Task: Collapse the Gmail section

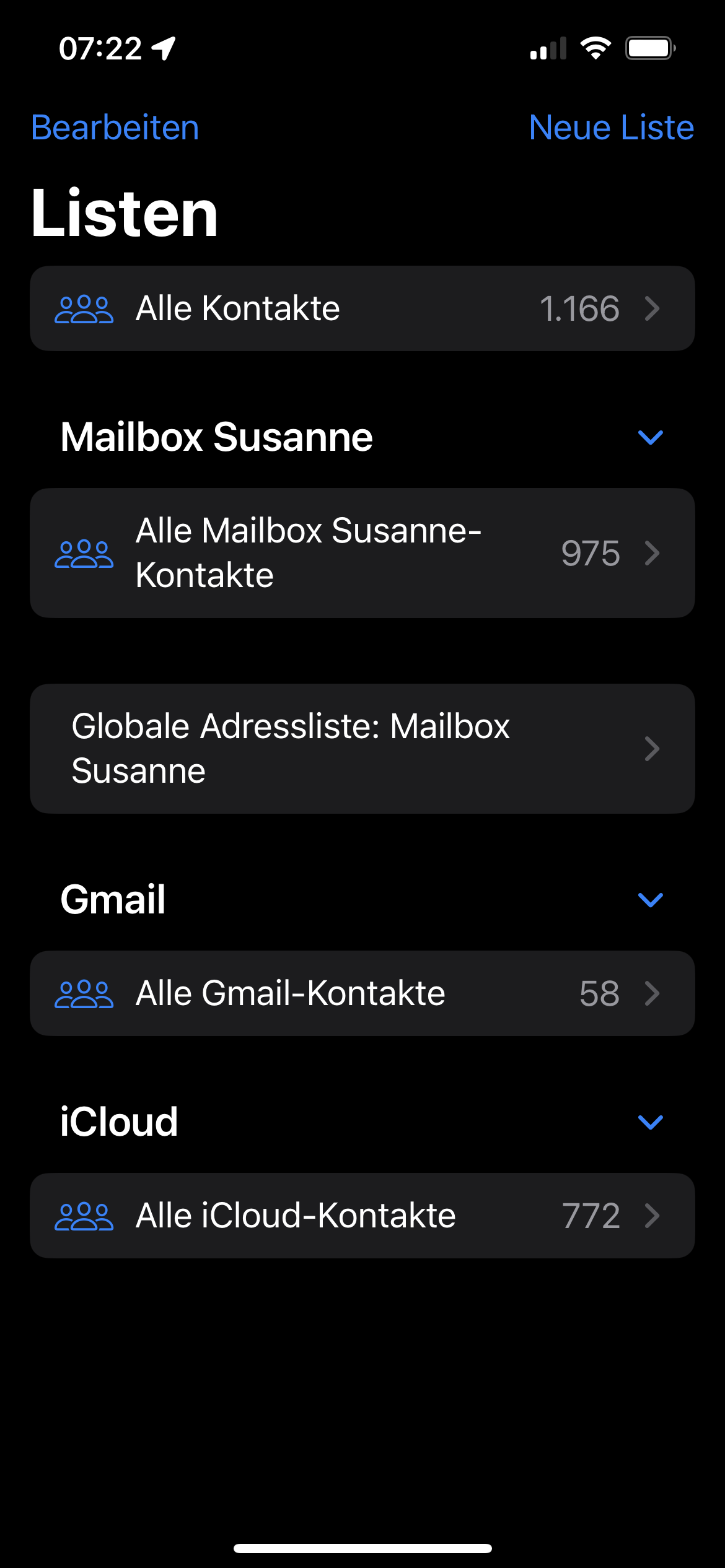Action: coord(650,900)
